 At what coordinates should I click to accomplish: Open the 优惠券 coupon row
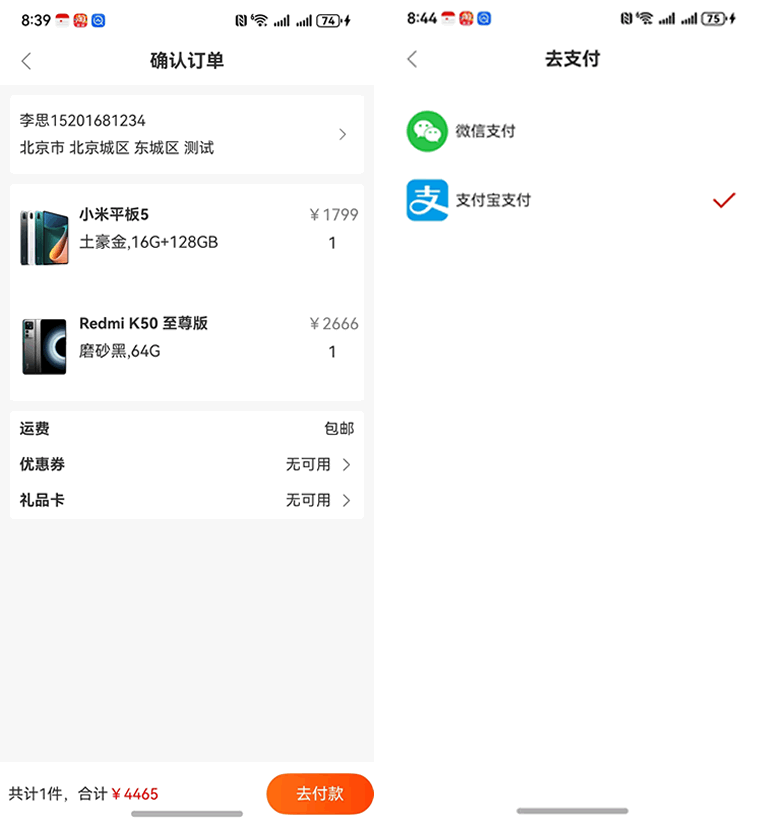pyautogui.click(x=187, y=464)
